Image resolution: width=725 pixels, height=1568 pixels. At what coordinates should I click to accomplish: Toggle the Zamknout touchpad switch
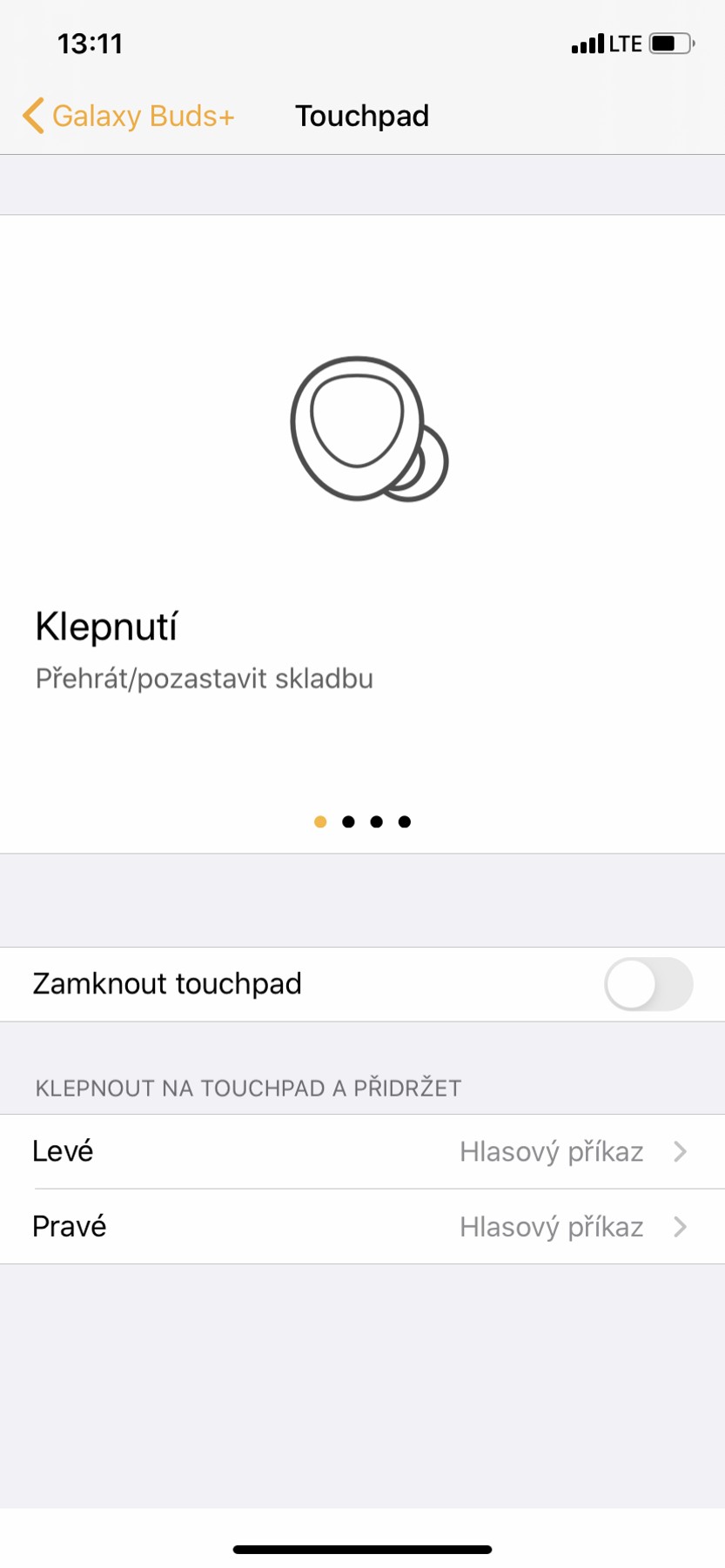[x=648, y=984]
